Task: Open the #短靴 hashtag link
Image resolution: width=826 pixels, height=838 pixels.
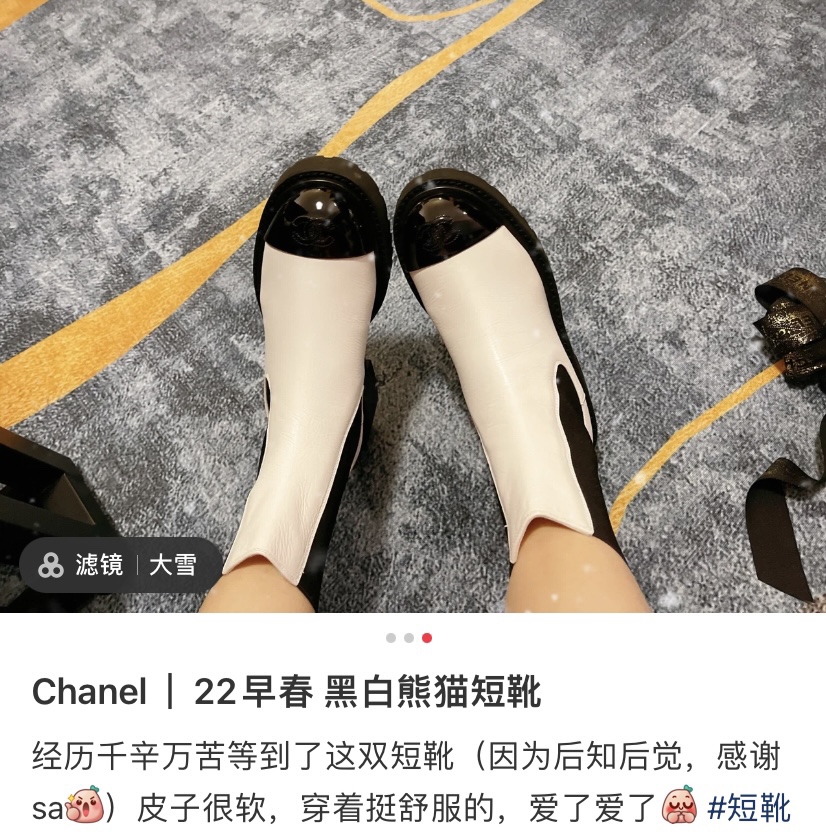Action: [749, 808]
